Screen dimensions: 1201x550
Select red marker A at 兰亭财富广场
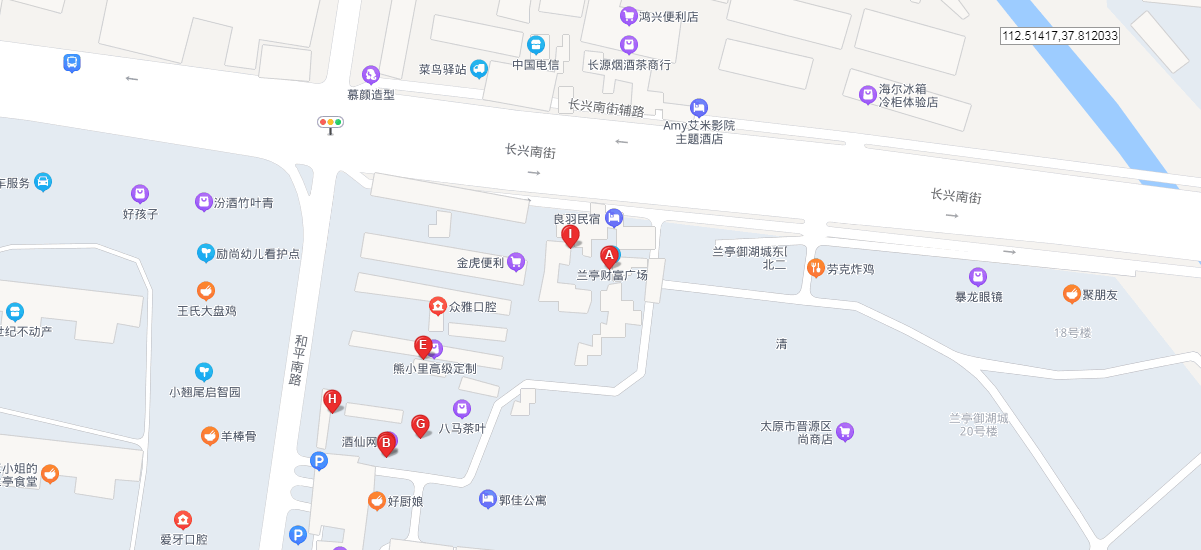click(608, 256)
